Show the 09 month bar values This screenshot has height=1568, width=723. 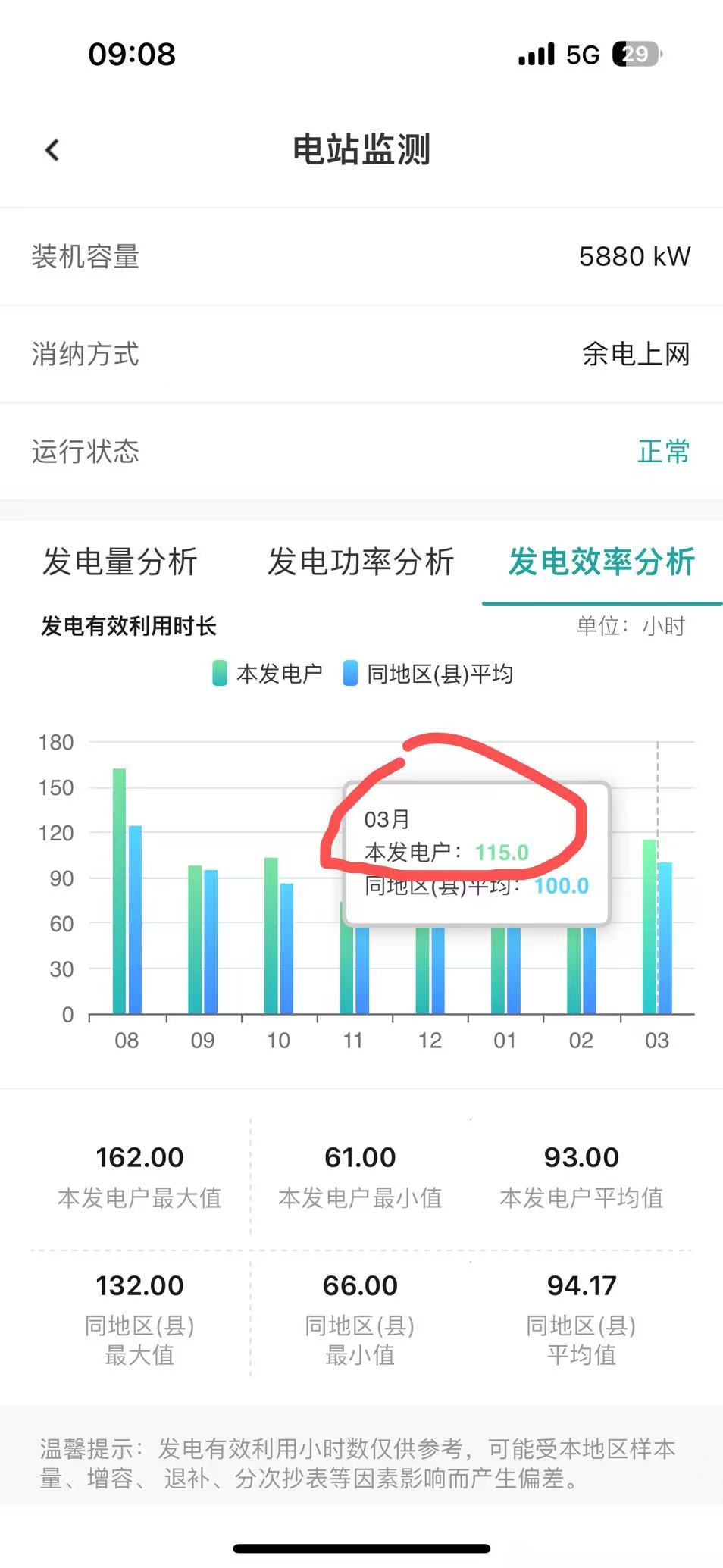(x=203, y=940)
